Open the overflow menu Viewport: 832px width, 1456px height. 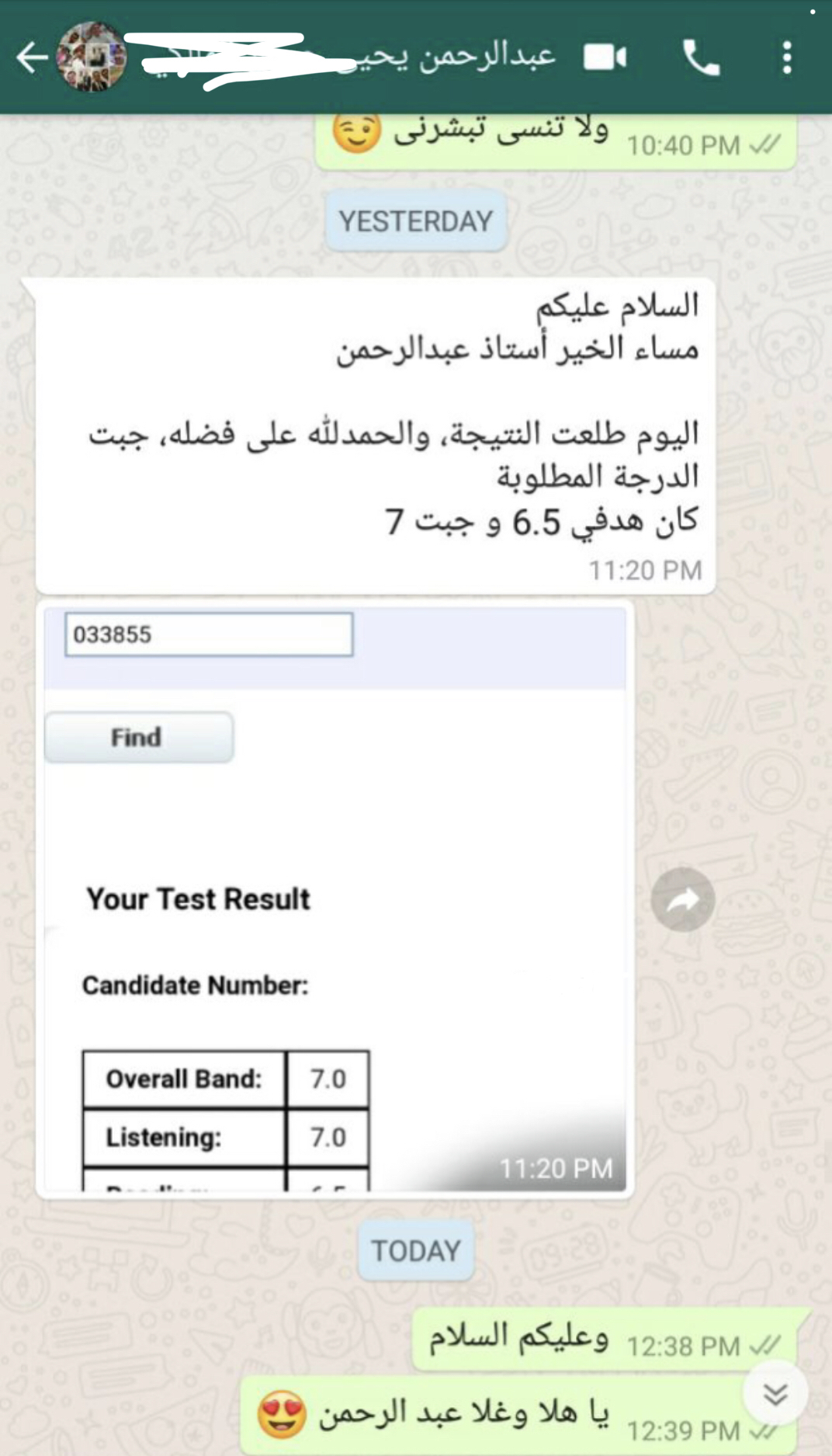click(x=787, y=58)
